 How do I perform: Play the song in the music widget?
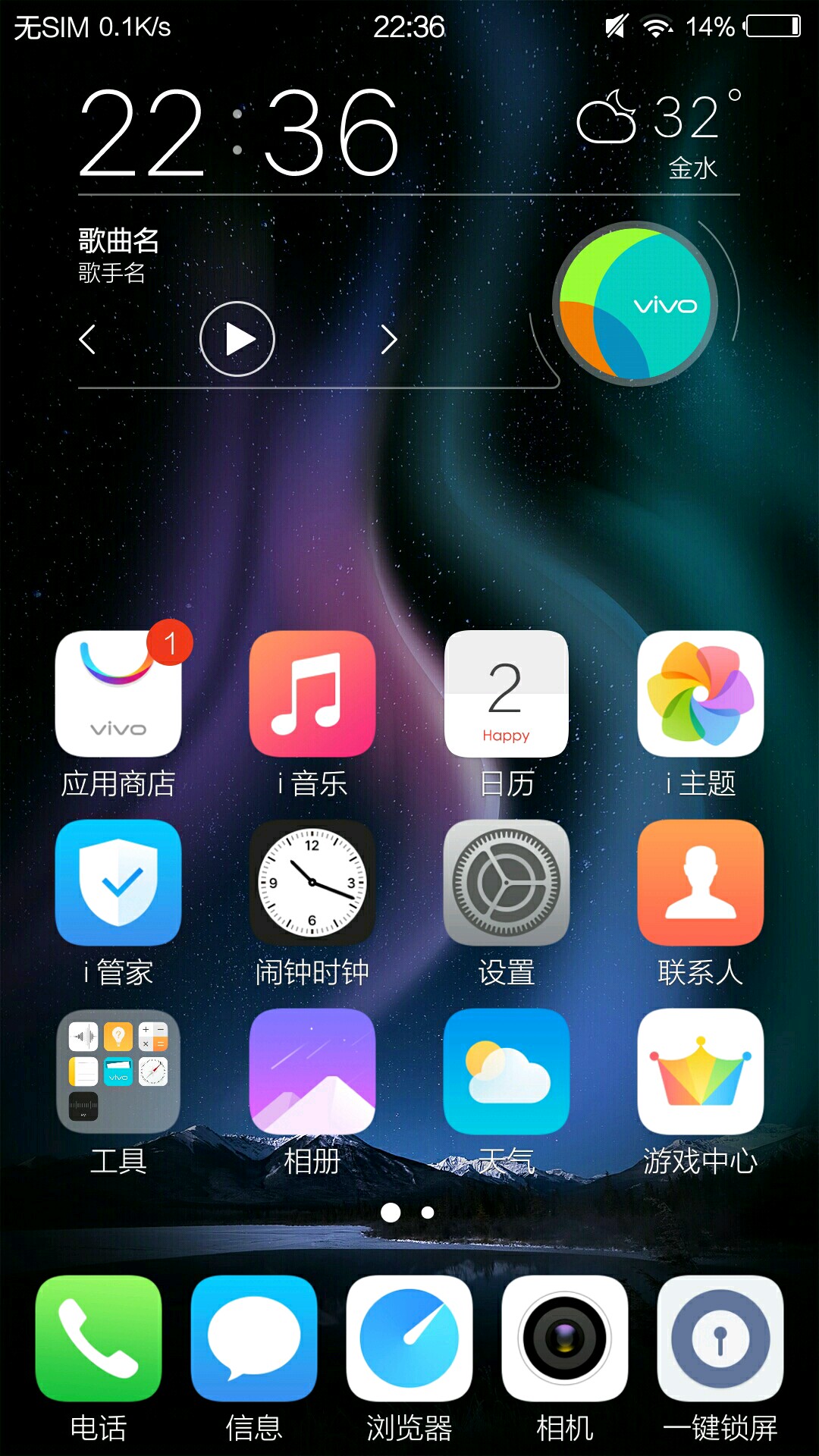click(x=237, y=339)
